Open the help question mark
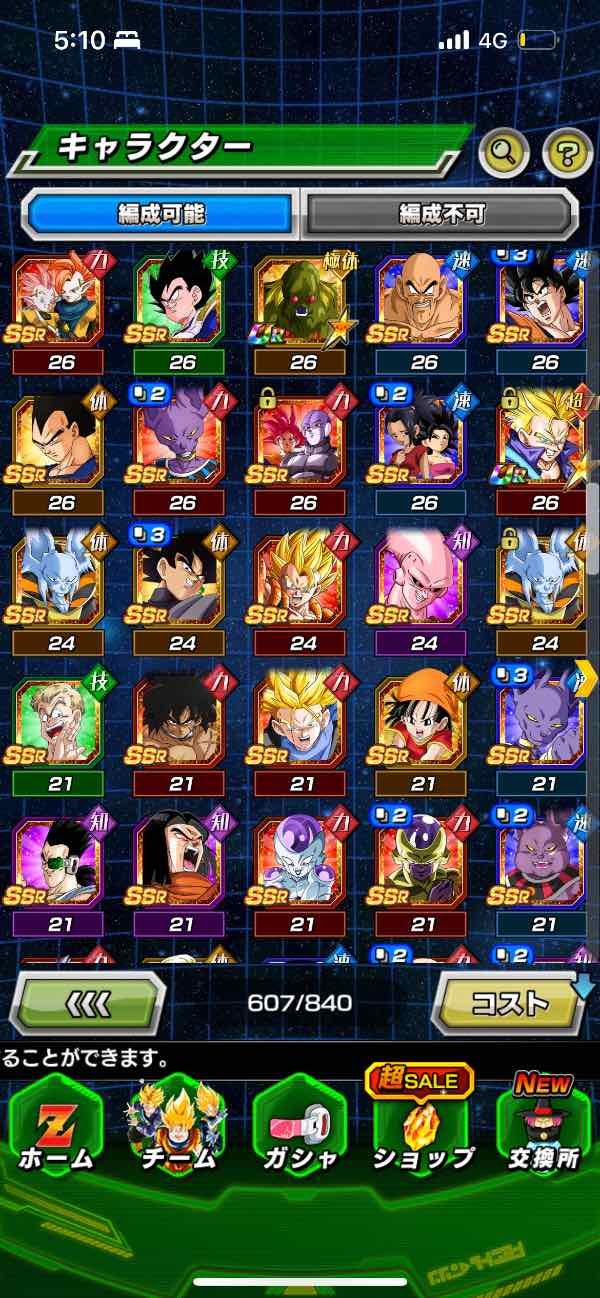This screenshot has width=600, height=1298. [x=567, y=152]
